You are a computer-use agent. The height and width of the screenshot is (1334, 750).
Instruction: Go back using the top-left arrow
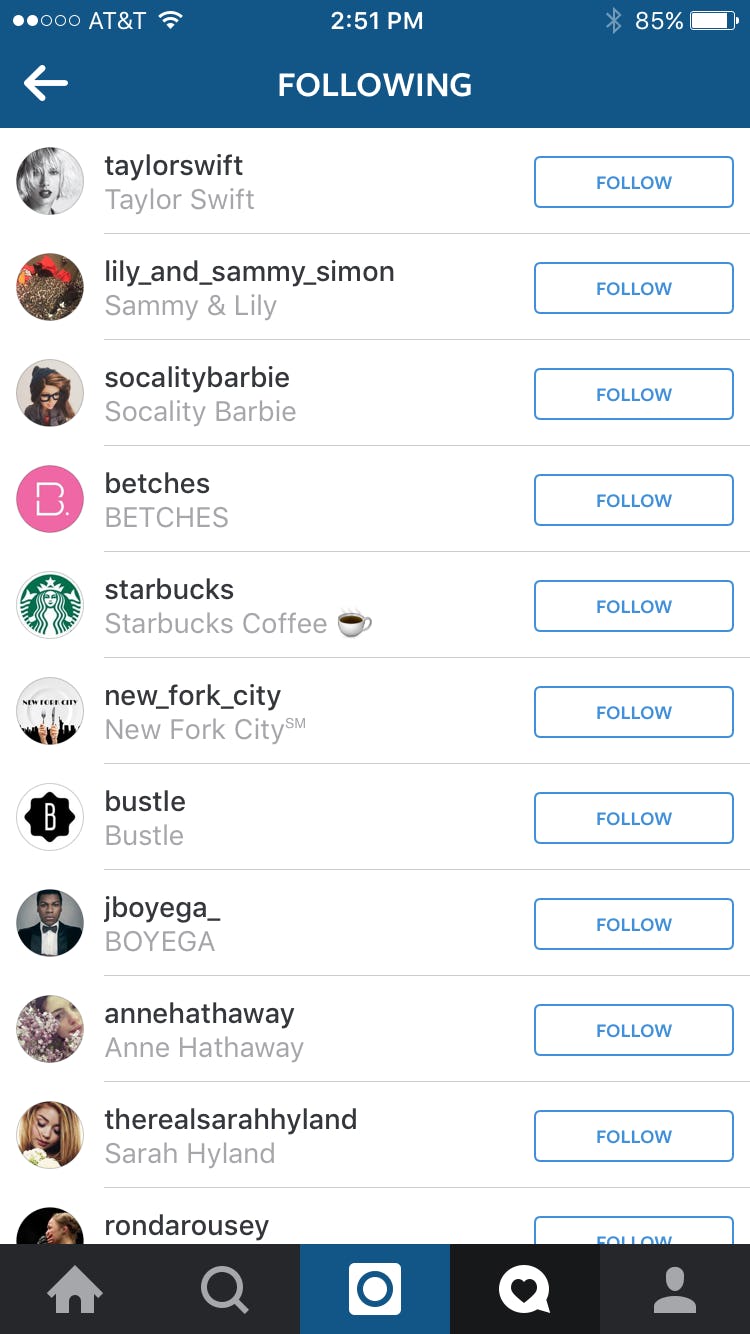point(45,84)
